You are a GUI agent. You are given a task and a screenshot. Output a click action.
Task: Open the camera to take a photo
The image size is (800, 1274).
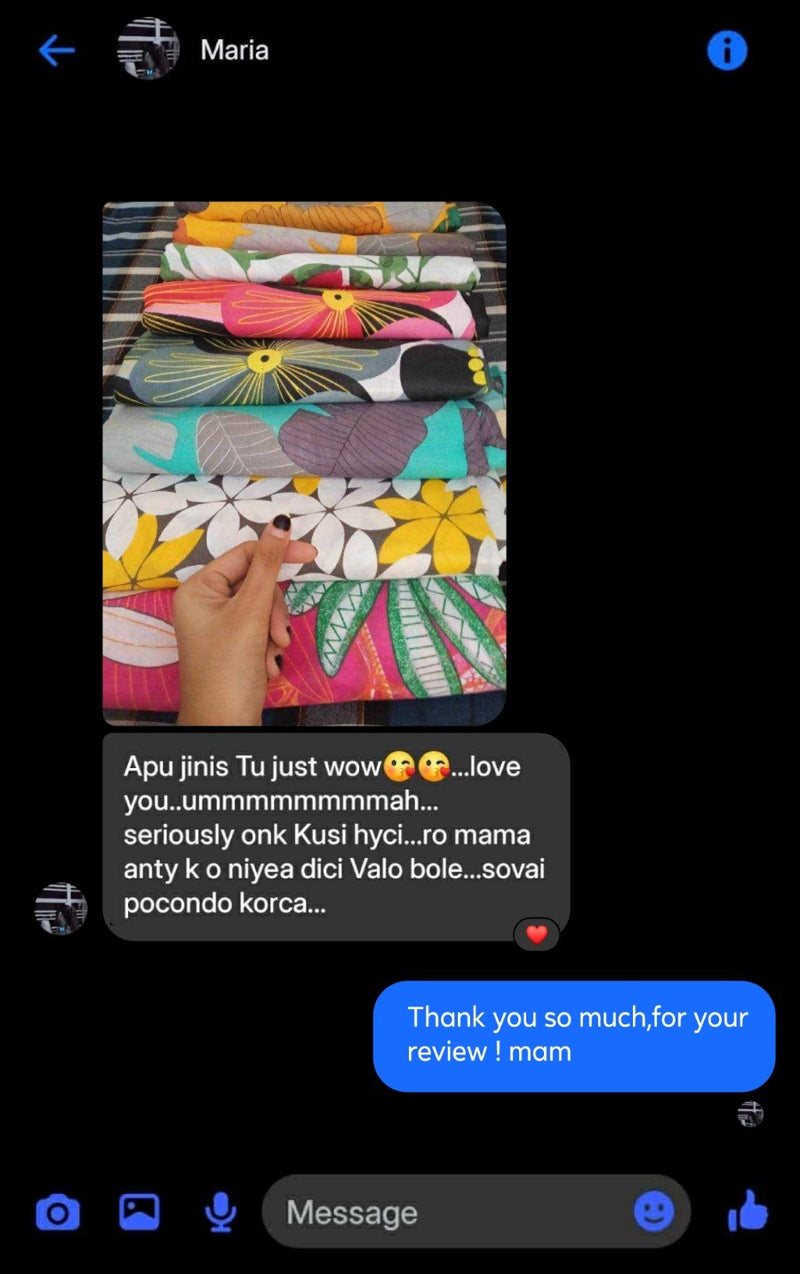click(x=57, y=1213)
